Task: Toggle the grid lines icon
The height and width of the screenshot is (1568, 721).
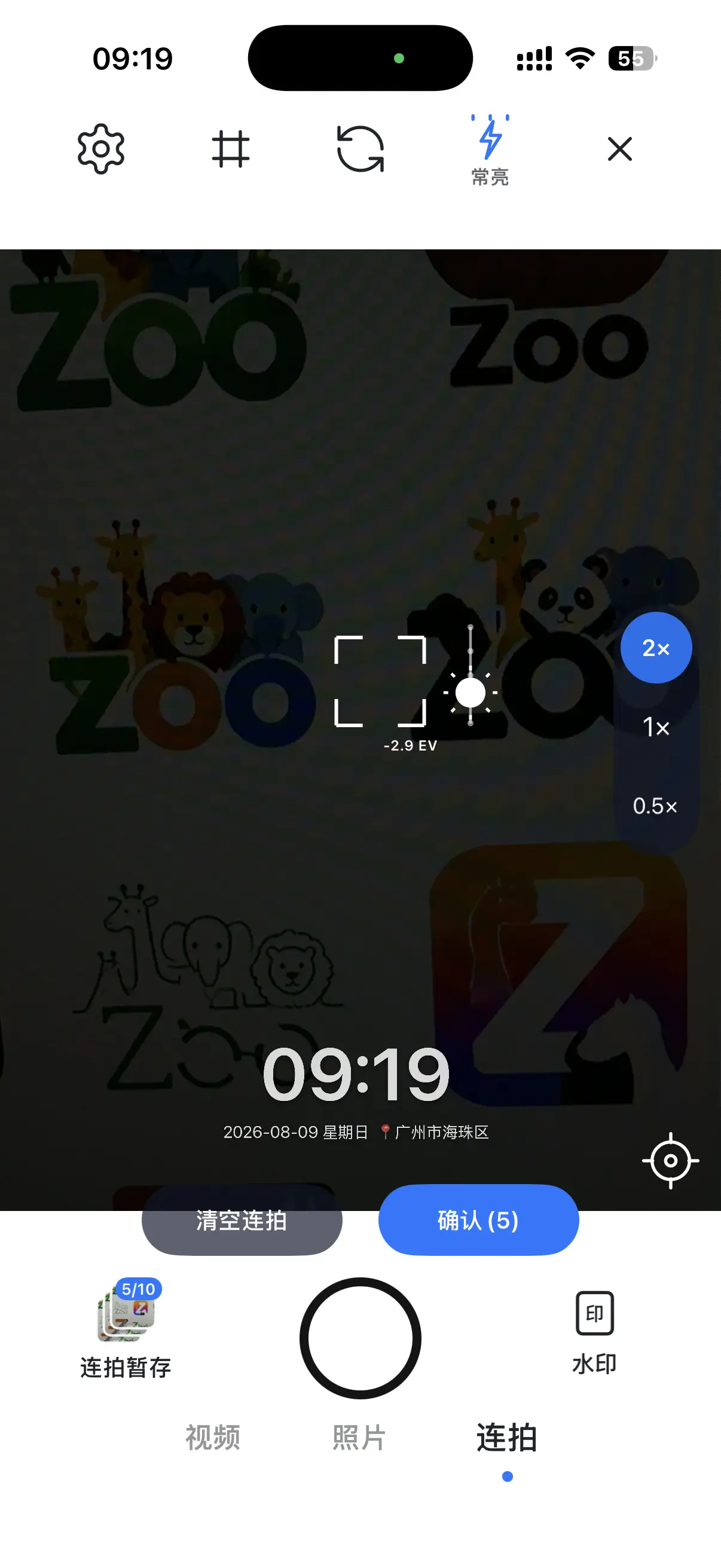Action: 231,148
